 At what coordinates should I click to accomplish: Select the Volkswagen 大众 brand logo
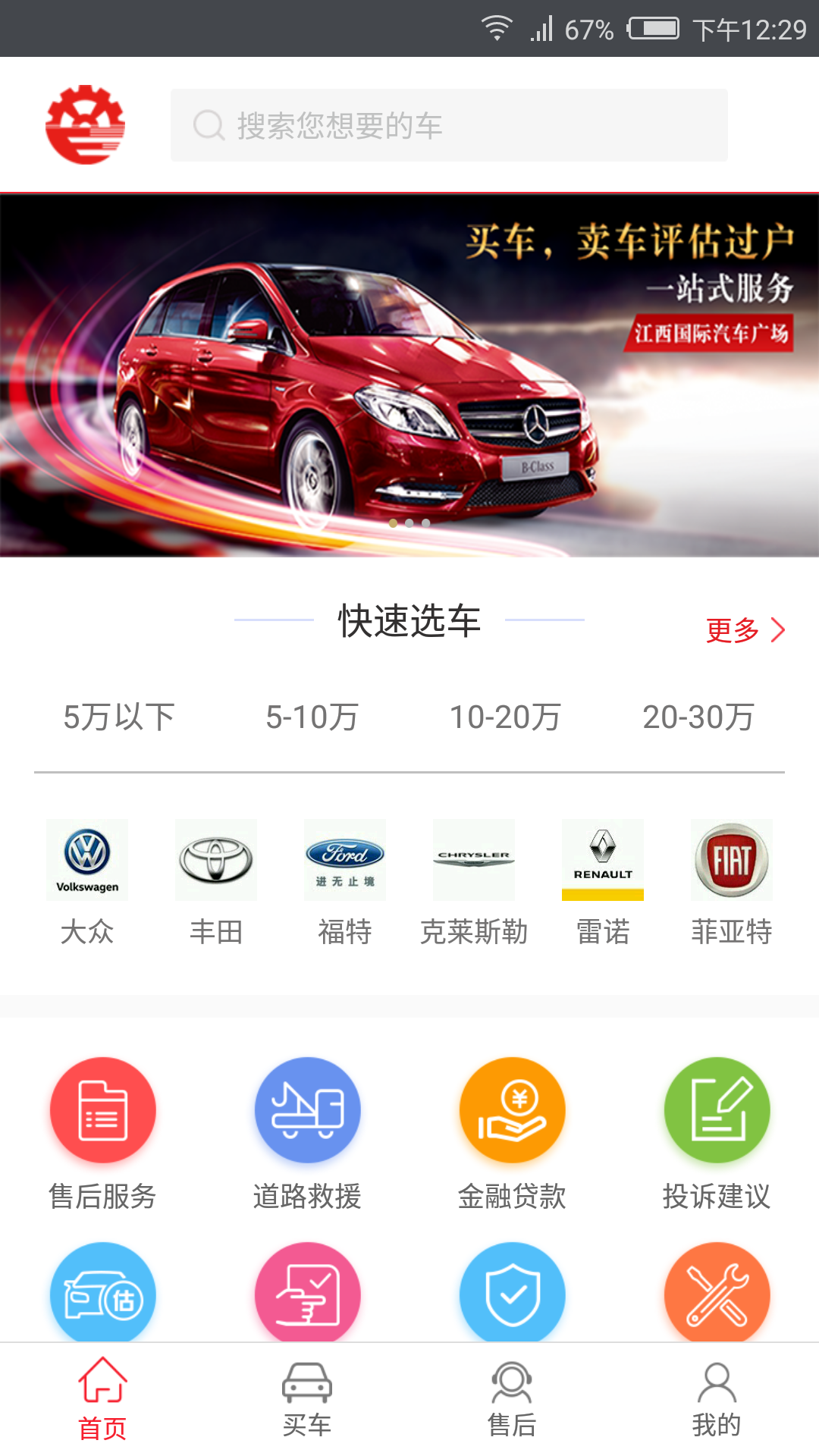86,859
